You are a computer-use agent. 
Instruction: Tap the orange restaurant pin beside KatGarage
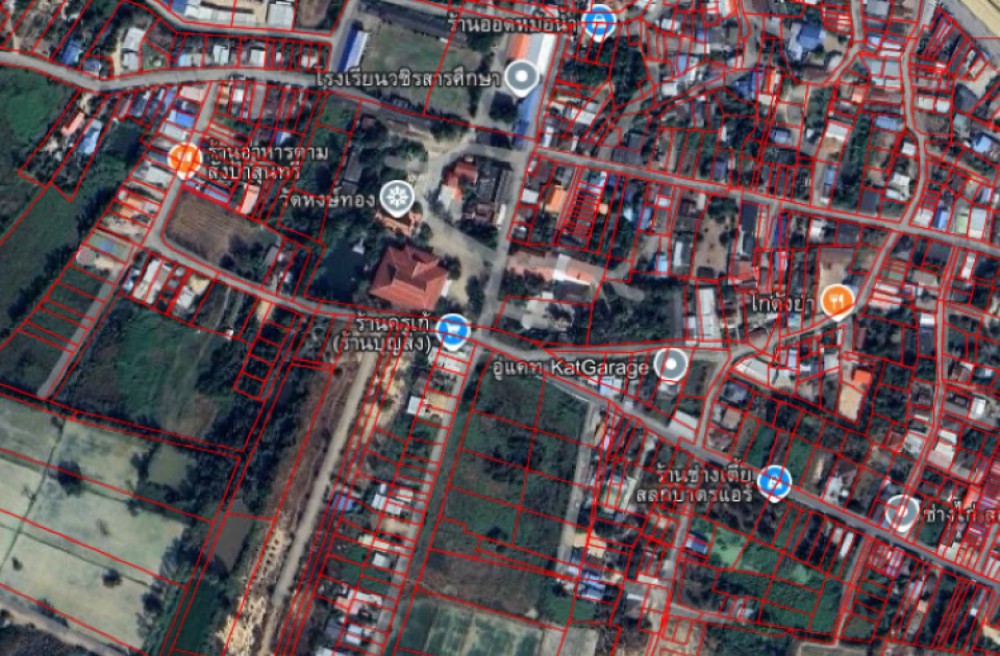(x=837, y=299)
